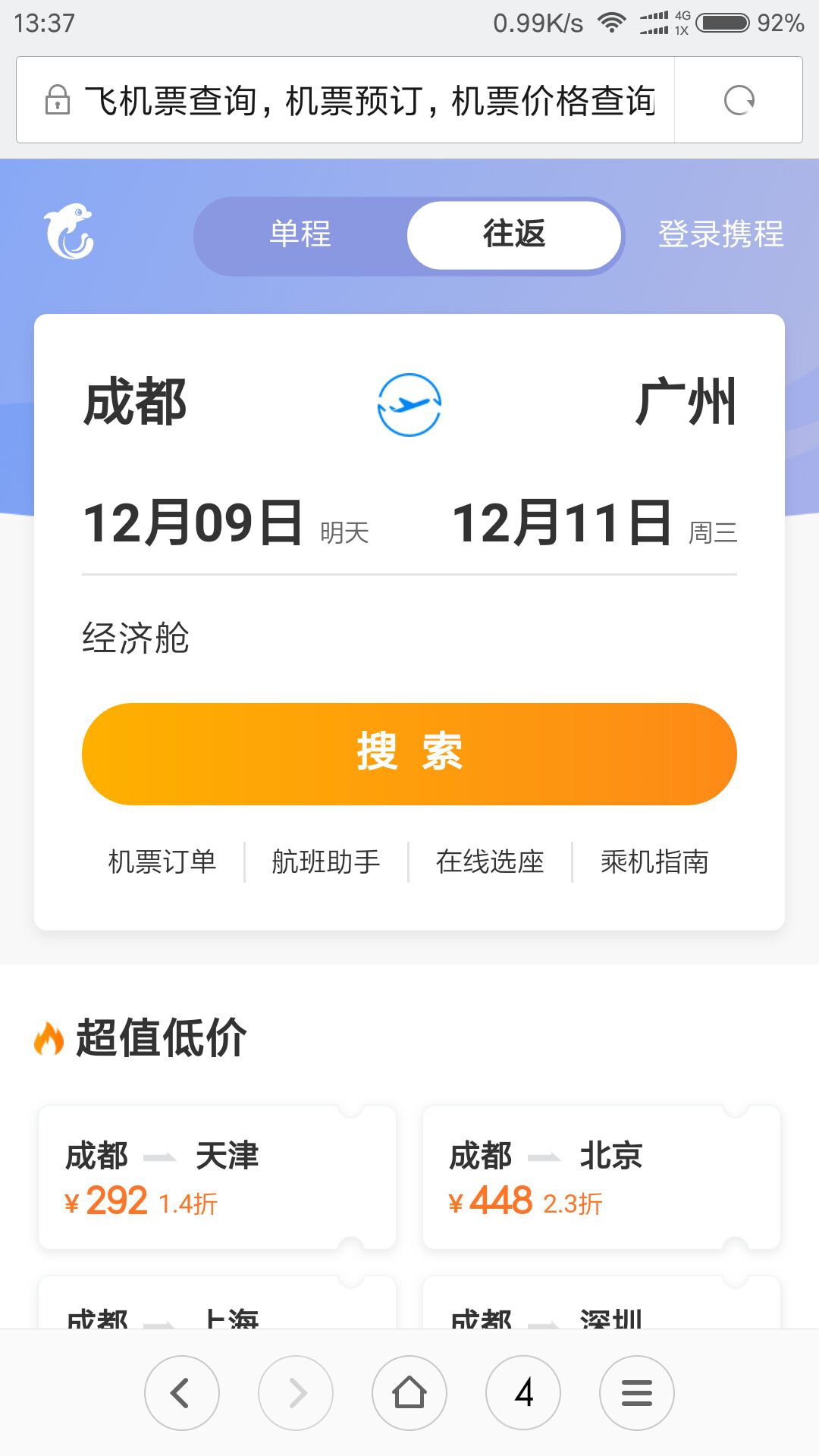Open 在线选座 online seat selection

pos(490,862)
